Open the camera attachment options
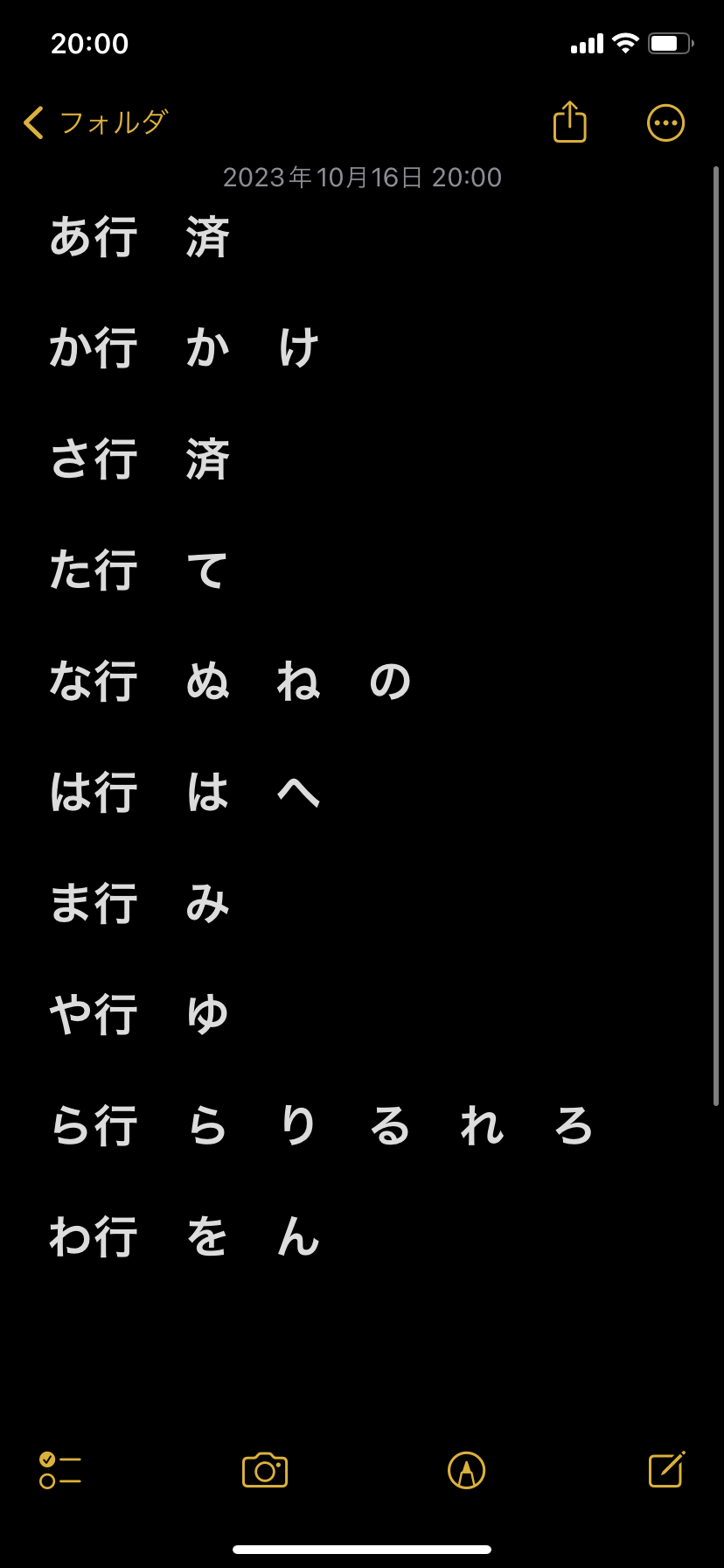 tap(265, 1470)
